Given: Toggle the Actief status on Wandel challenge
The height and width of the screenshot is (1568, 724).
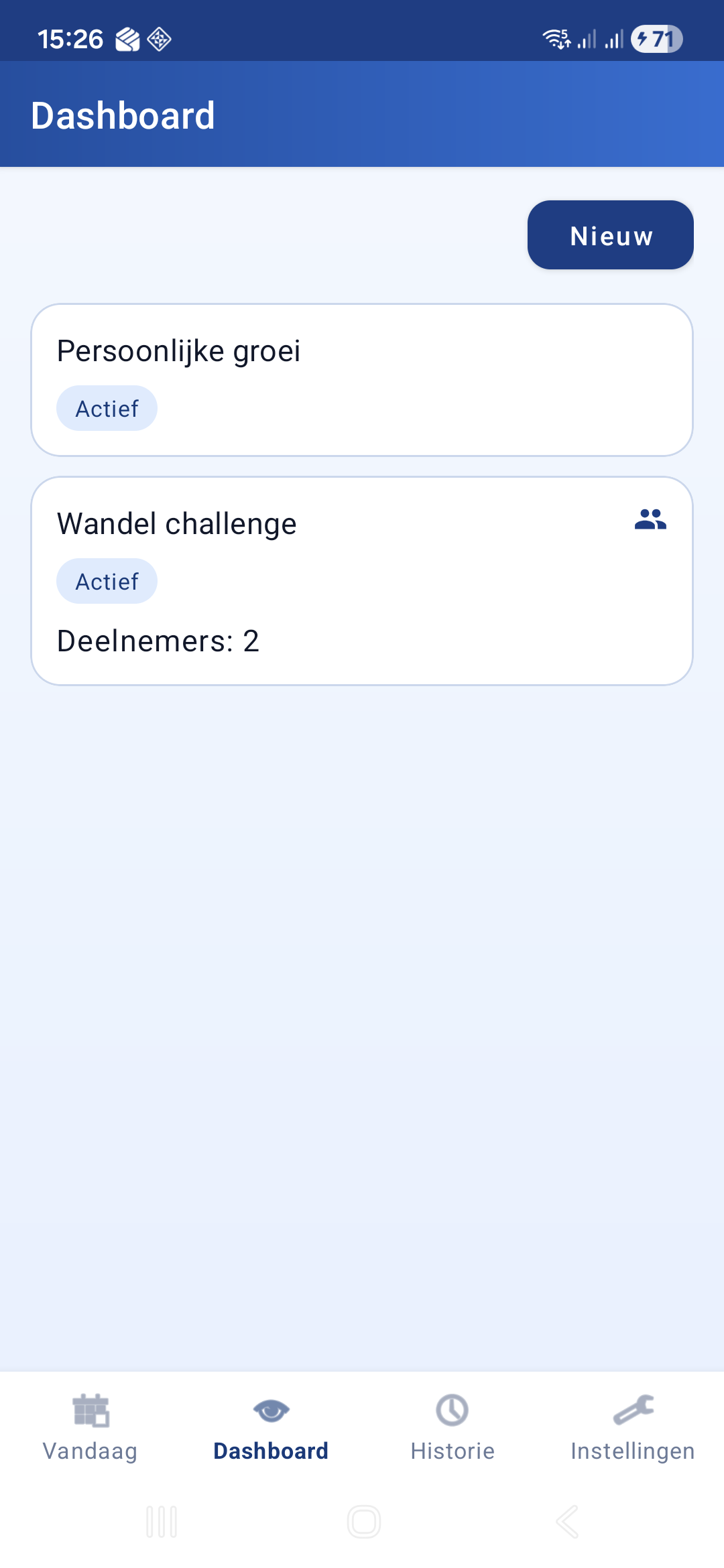Looking at the screenshot, I should pyautogui.click(x=107, y=582).
